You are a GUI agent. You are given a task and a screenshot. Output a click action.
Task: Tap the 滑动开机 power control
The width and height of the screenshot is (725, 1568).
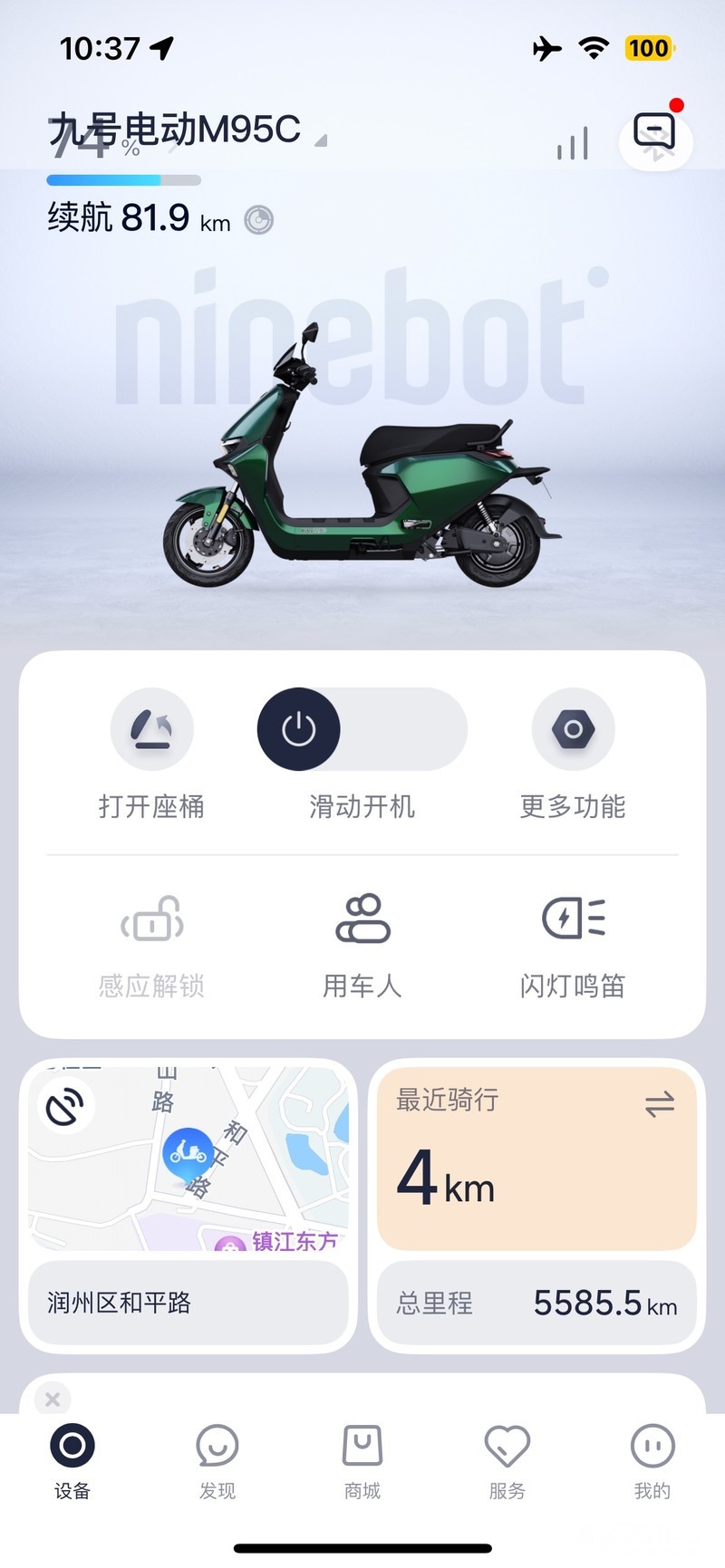point(299,729)
